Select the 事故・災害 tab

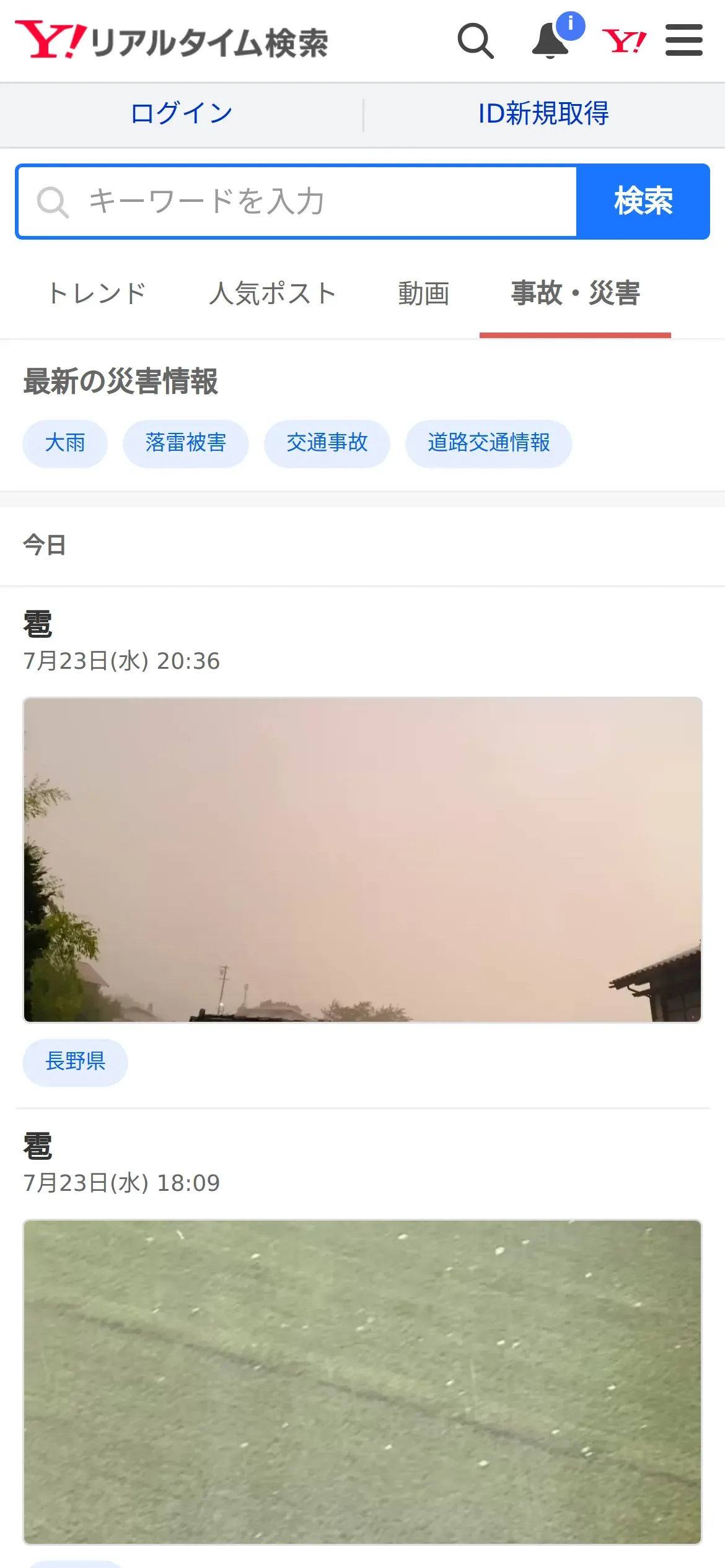[575, 294]
